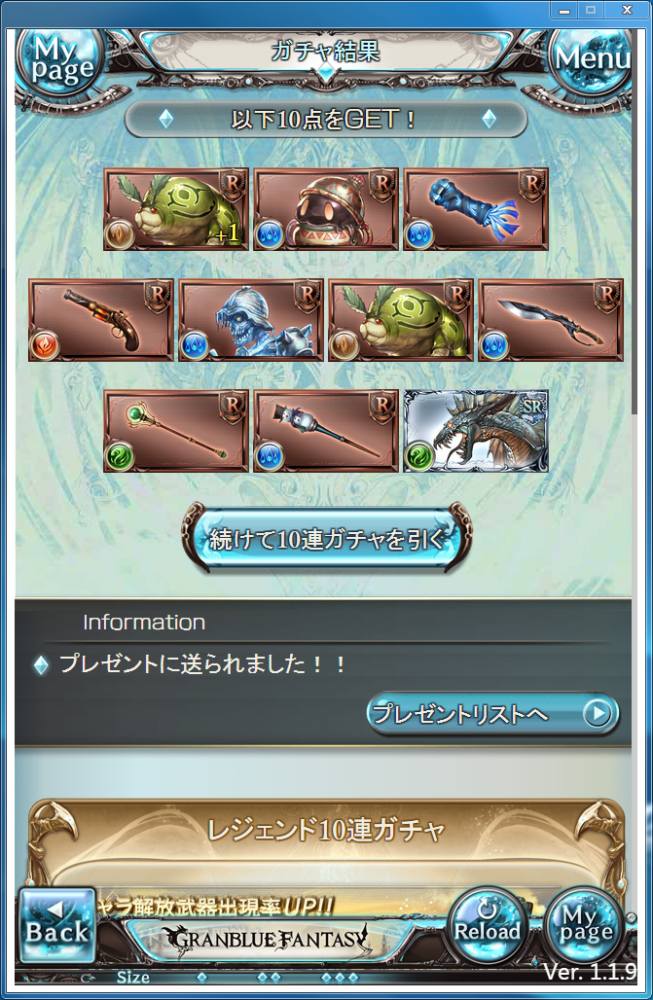Image resolution: width=653 pixels, height=1000 pixels.
Task: Inspect the green orb staff result
Action: pyautogui.click(x=176, y=431)
